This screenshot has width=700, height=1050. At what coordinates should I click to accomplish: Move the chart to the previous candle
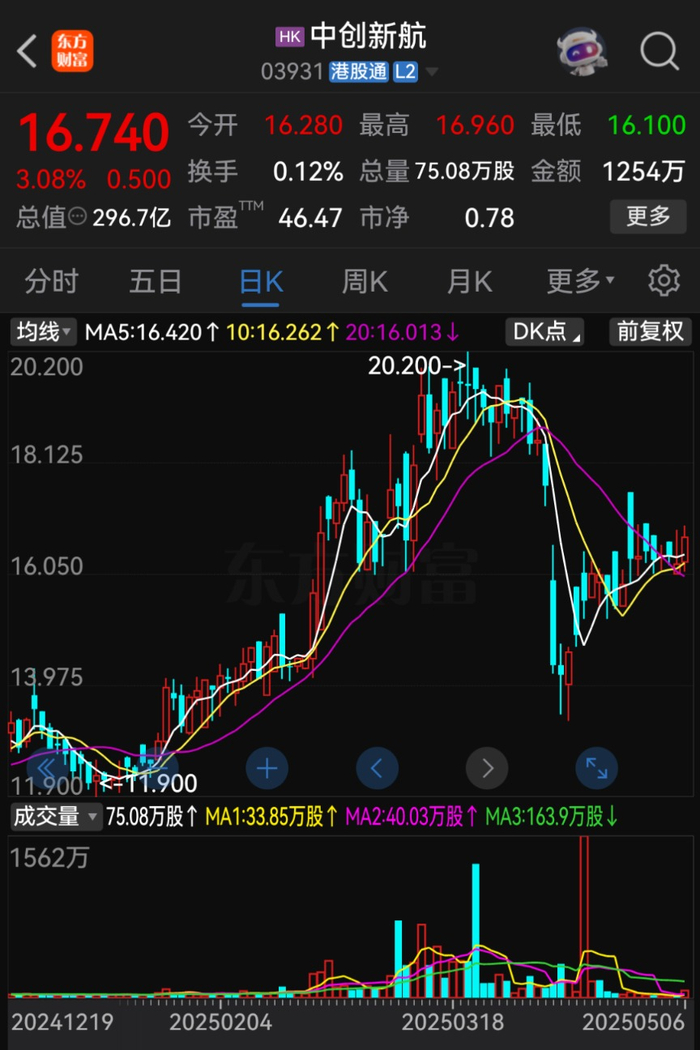377,768
